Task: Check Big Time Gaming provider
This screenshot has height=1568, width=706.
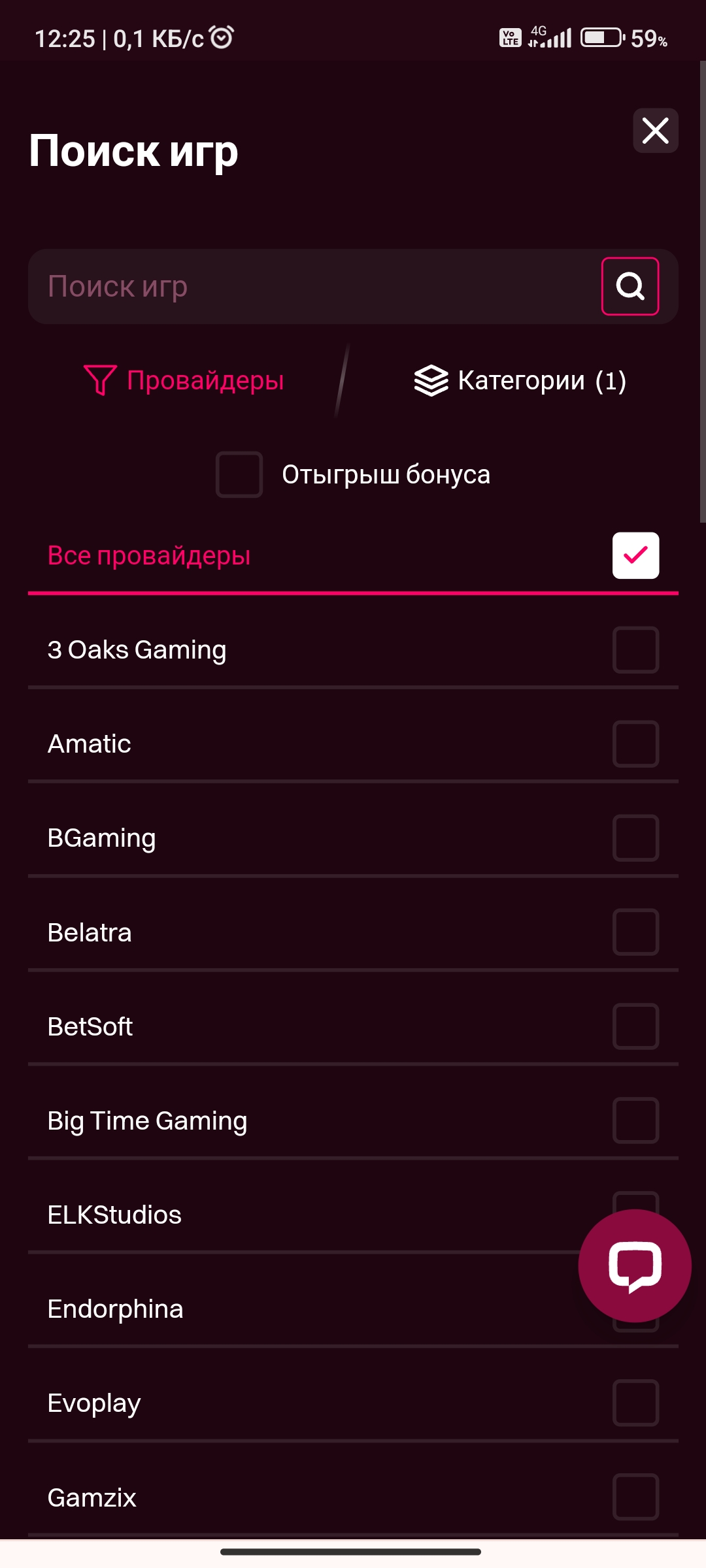Action: click(635, 1120)
